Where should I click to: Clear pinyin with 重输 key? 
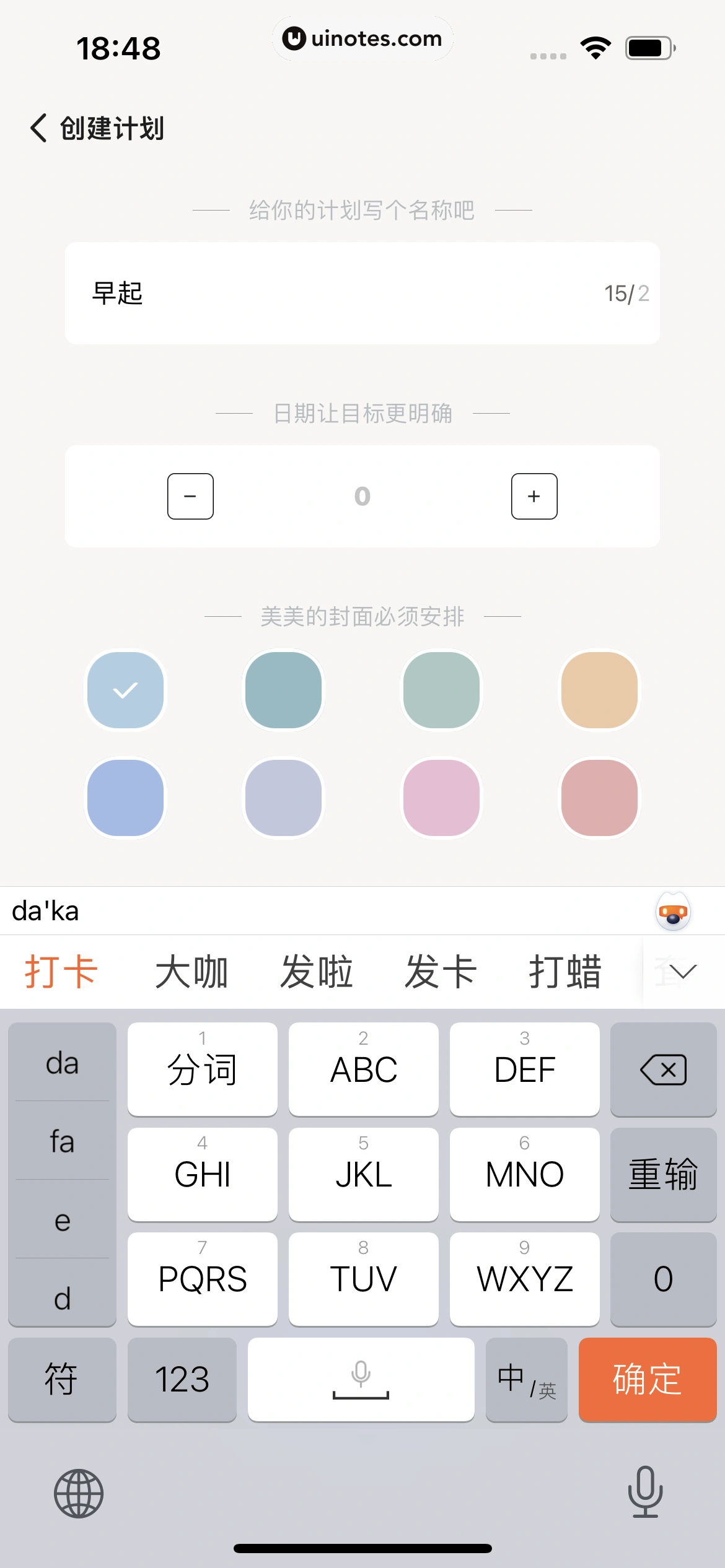tap(663, 1174)
